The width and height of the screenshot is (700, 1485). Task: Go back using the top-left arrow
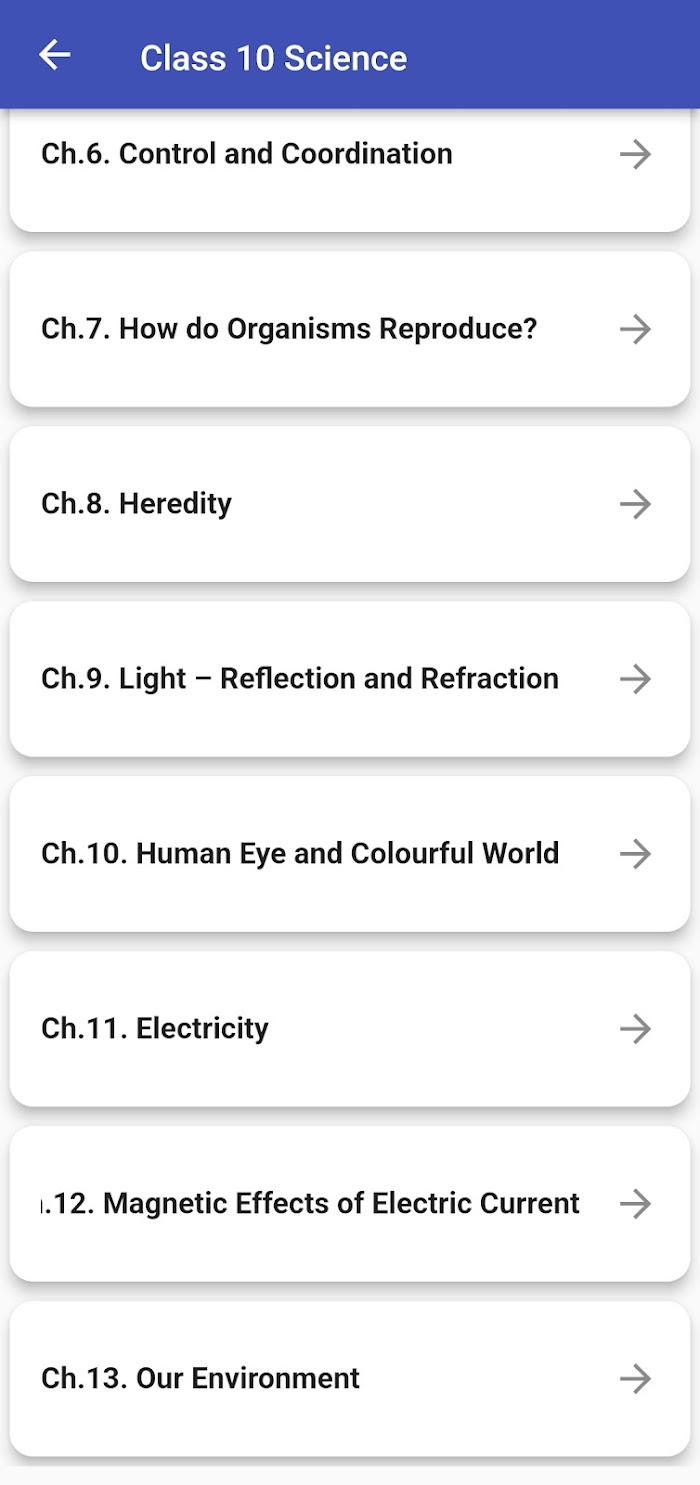coord(55,55)
